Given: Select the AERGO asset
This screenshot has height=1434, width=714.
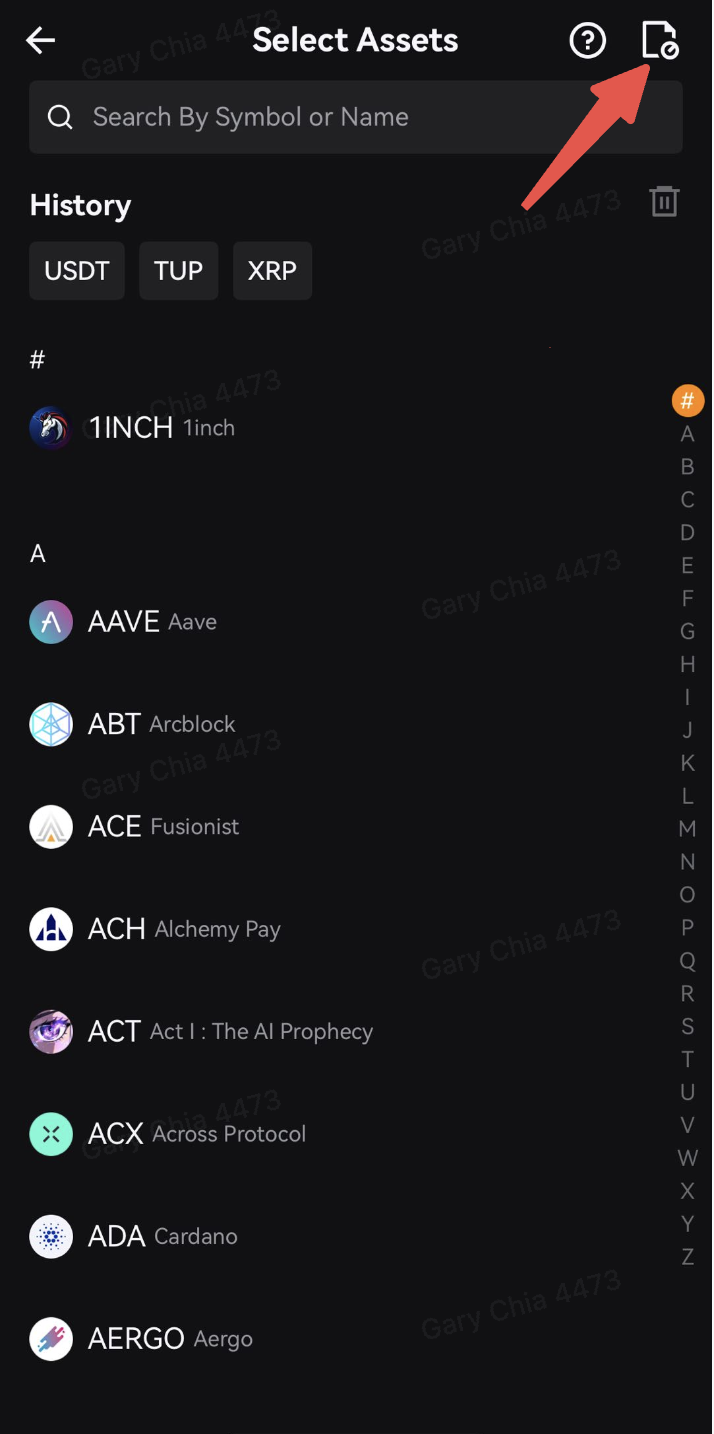Looking at the screenshot, I should (141, 1339).
